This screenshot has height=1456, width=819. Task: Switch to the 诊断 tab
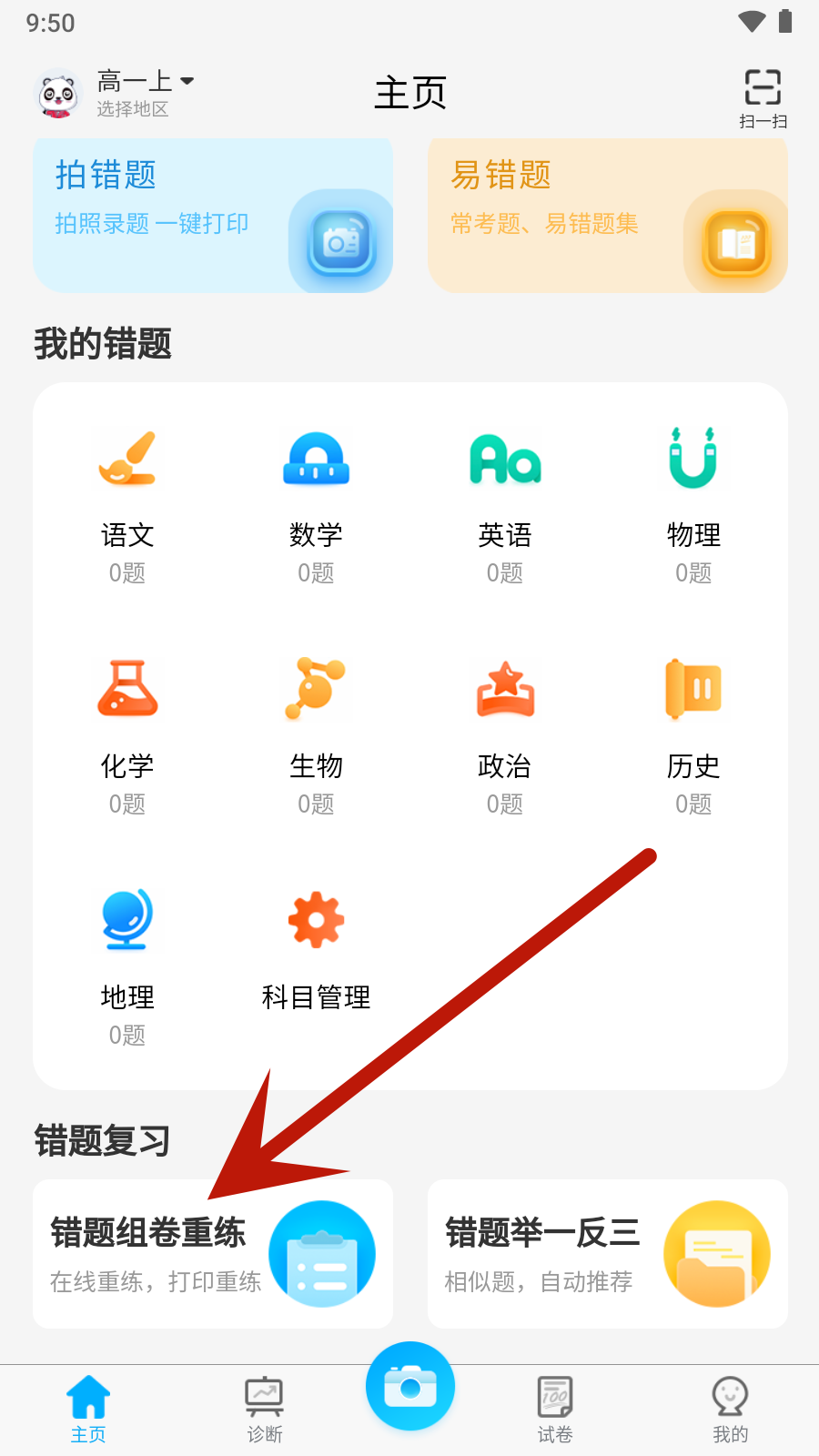(264, 1410)
